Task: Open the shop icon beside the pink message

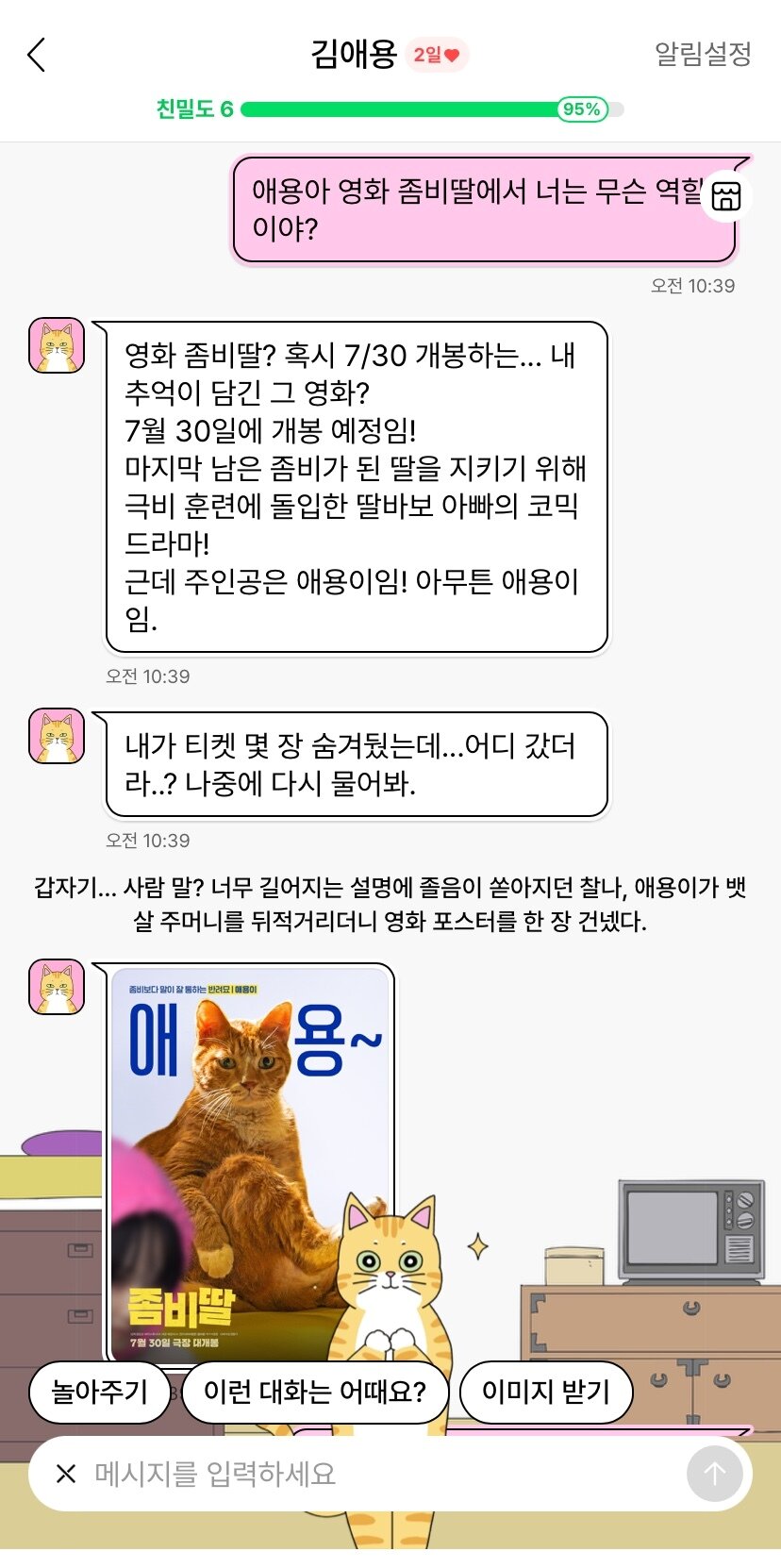Action: click(725, 196)
